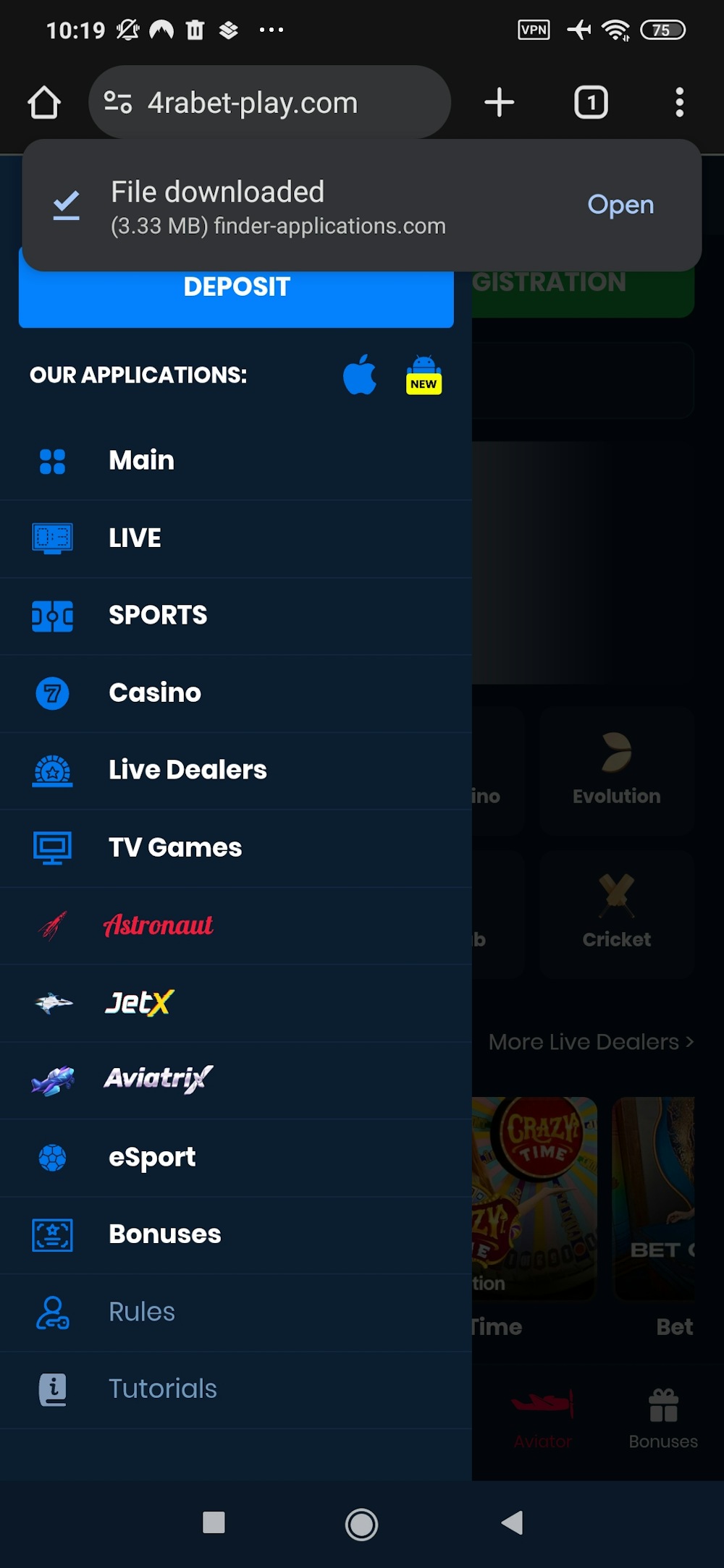Open the Casino menu item
The height and width of the screenshot is (1568, 724).
click(155, 693)
